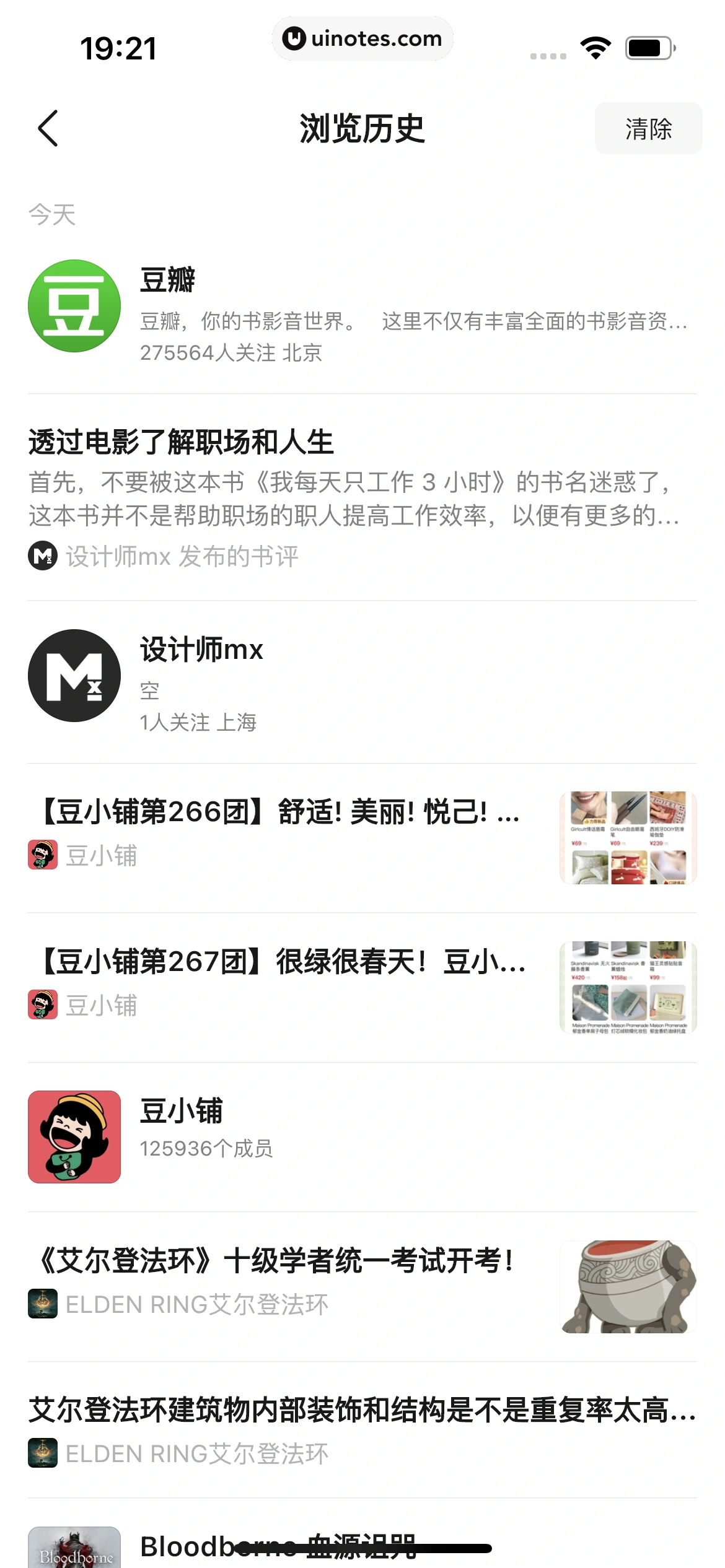This screenshot has height=1568, width=725.
Task: Tap the uinotes.com pill at the top
Action: (x=362, y=38)
